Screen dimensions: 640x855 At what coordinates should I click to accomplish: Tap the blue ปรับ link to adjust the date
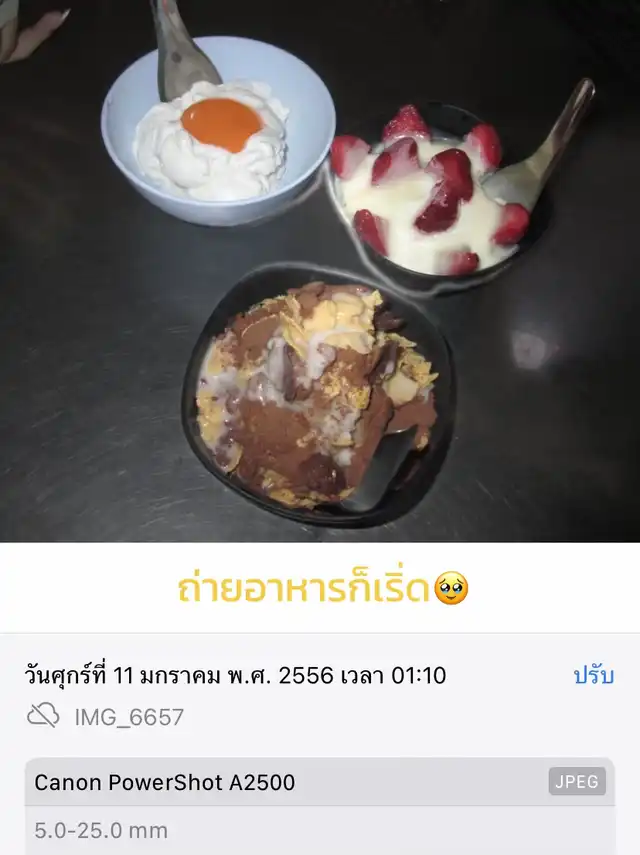point(593,675)
